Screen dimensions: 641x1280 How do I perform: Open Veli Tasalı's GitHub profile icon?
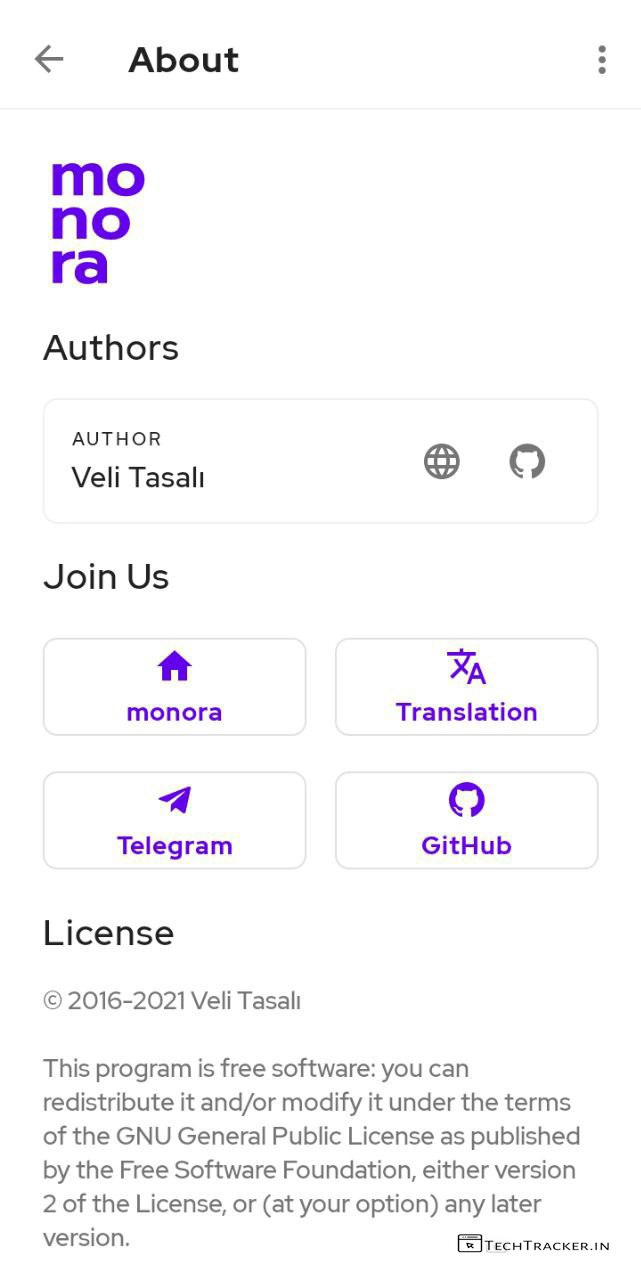(x=527, y=462)
